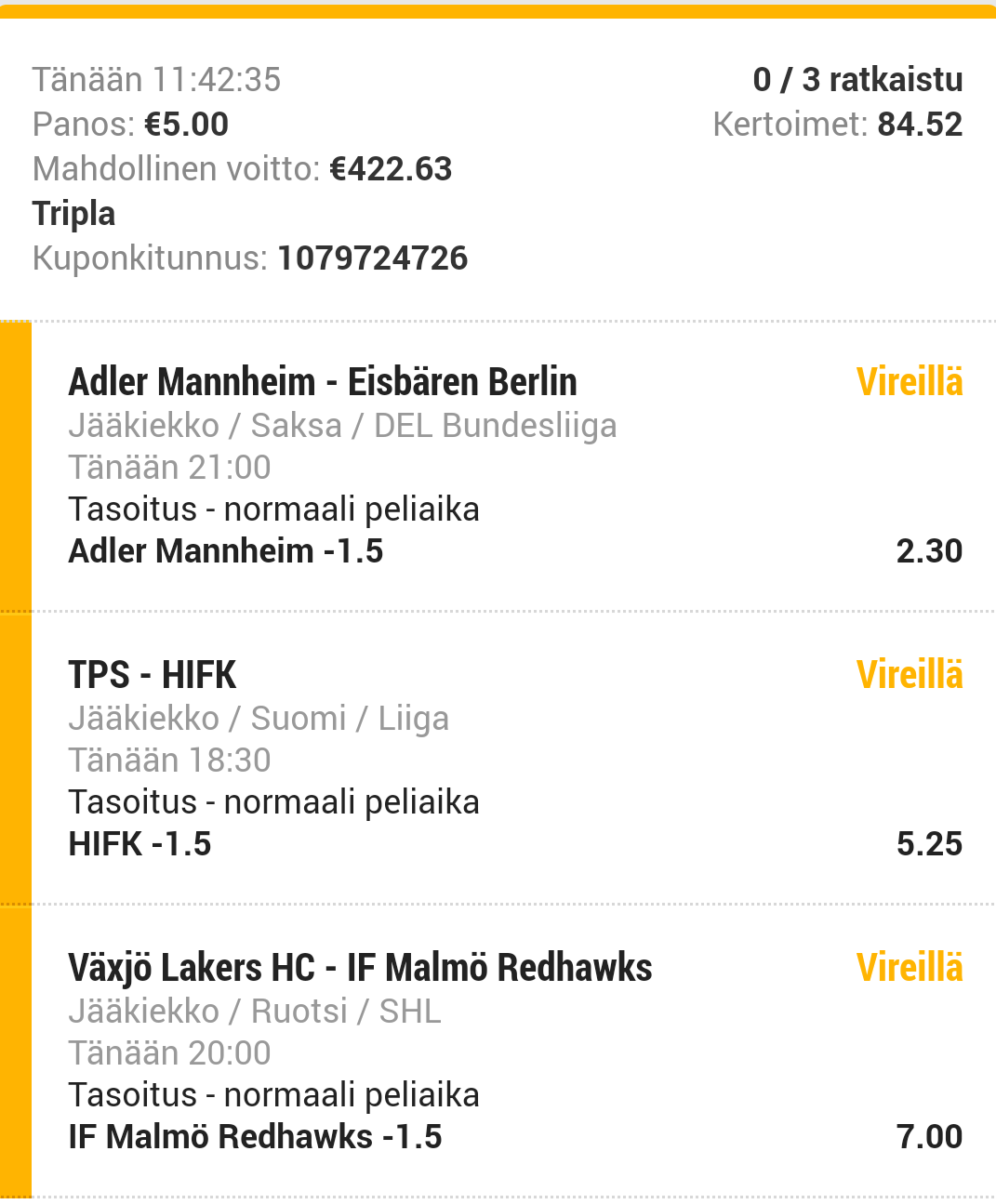Open the TPS - HIFK match
The height and width of the screenshot is (1204, 996).
153,675
